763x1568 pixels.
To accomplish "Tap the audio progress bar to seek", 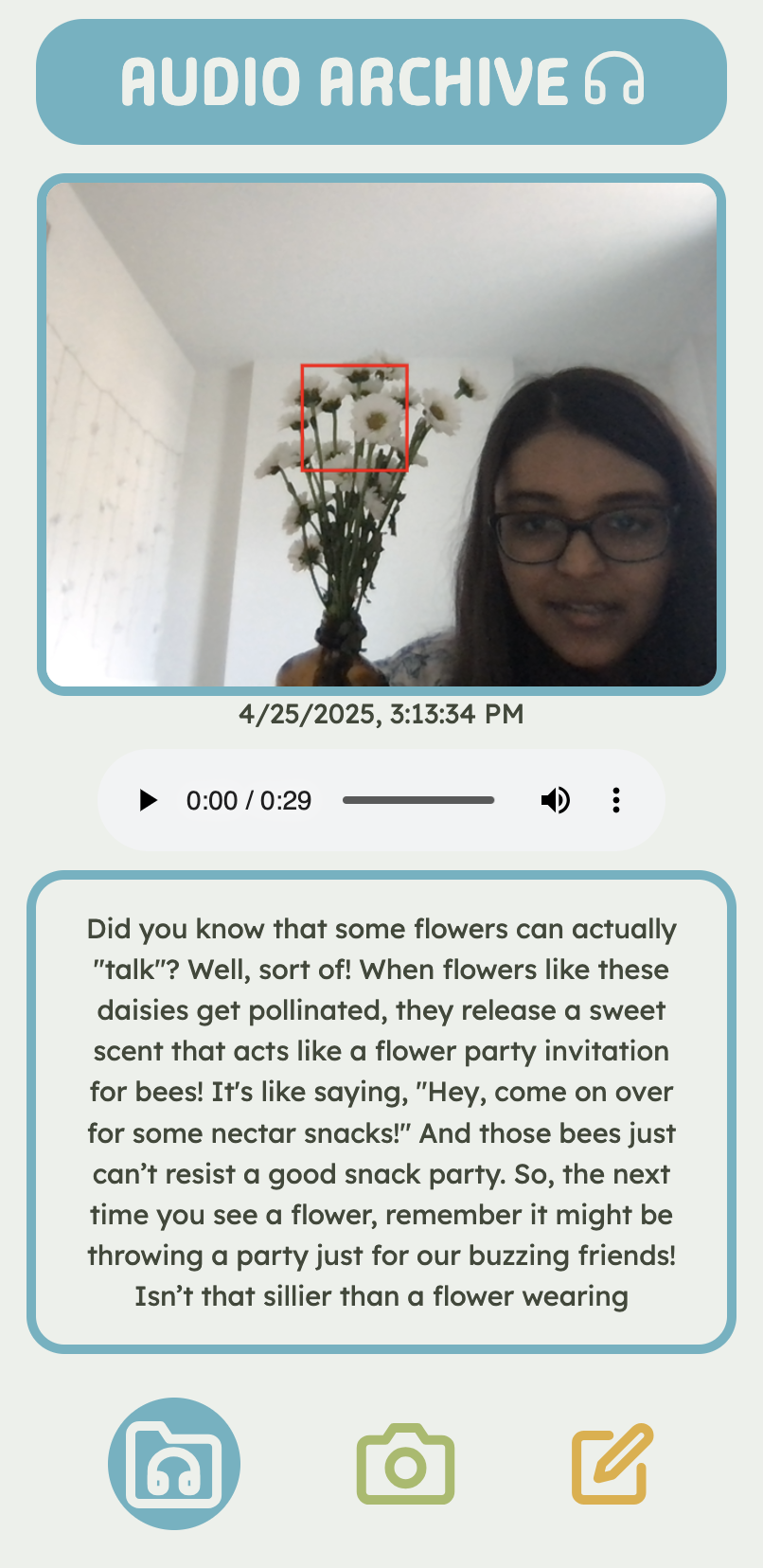I will tap(418, 800).
